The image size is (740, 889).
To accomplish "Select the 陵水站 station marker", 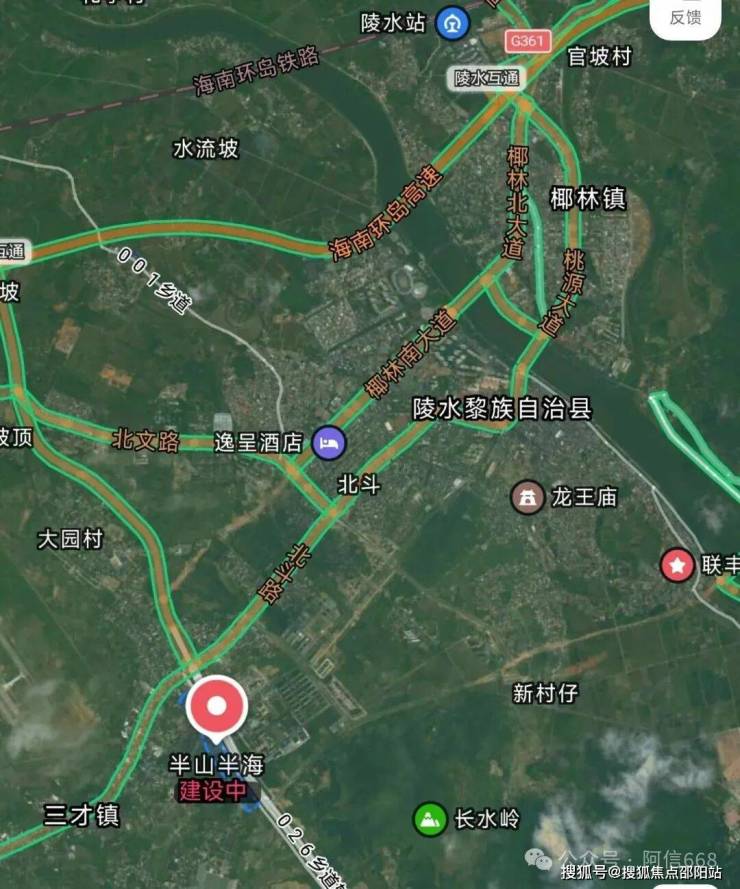I will pyautogui.click(x=452, y=22).
